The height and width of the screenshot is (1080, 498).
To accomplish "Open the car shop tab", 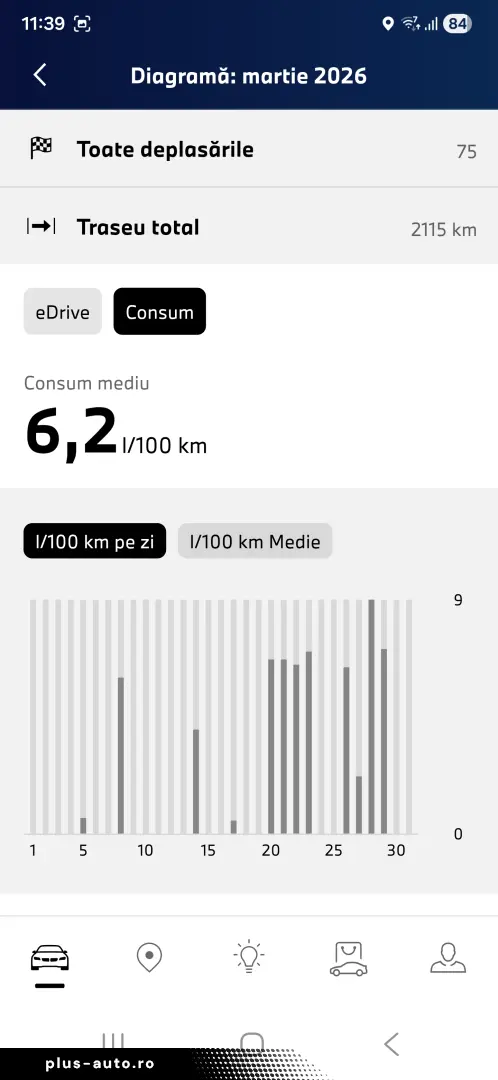I will pyautogui.click(x=349, y=959).
